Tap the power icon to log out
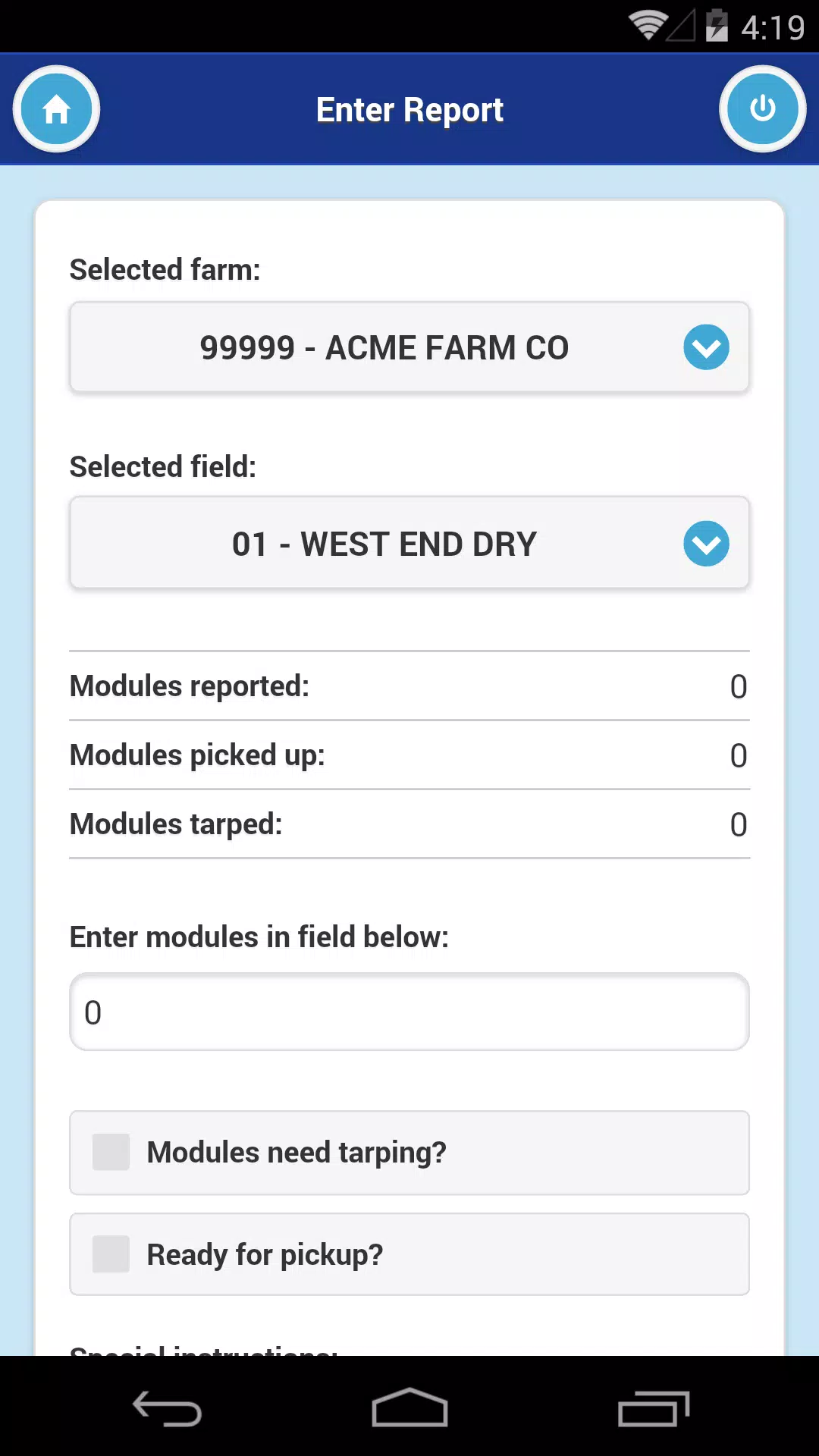819x1456 pixels. pyautogui.click(x=762, y=109)
